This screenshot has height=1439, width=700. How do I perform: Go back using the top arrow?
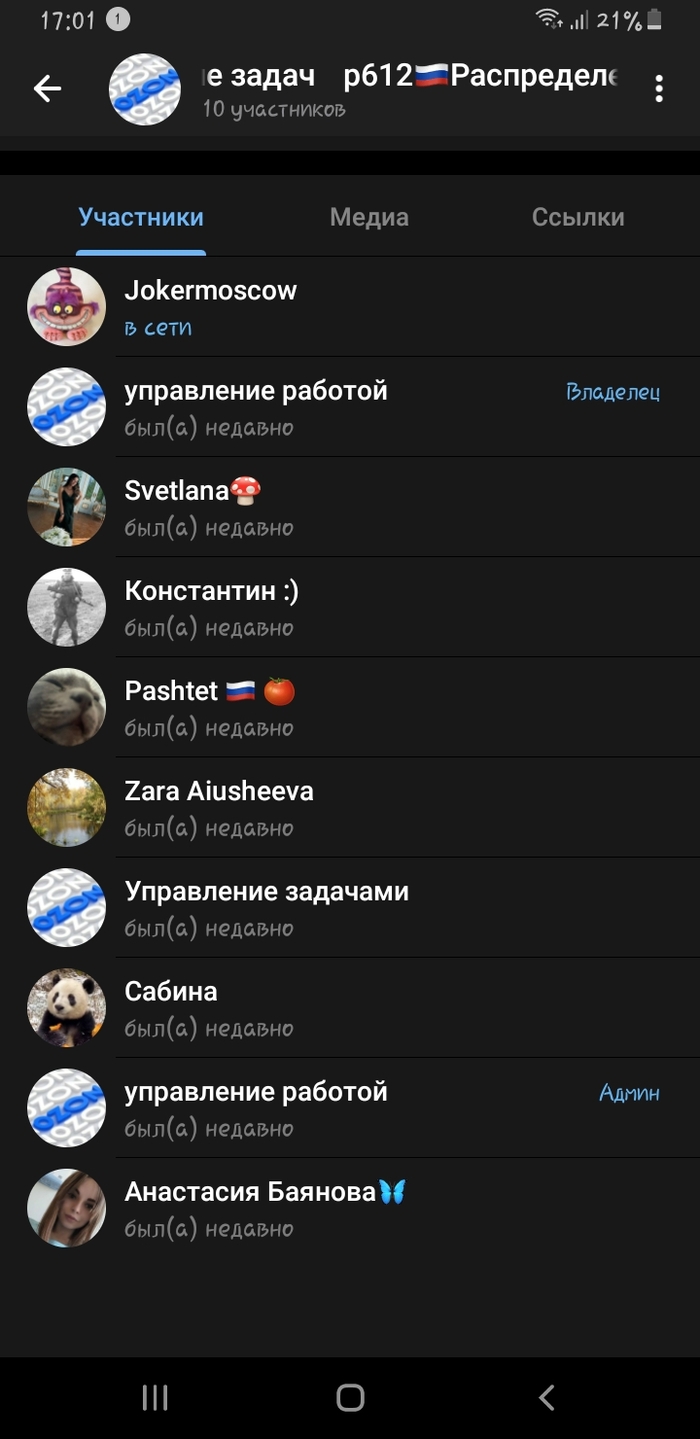pyautogui.click(x=47, y=89)
